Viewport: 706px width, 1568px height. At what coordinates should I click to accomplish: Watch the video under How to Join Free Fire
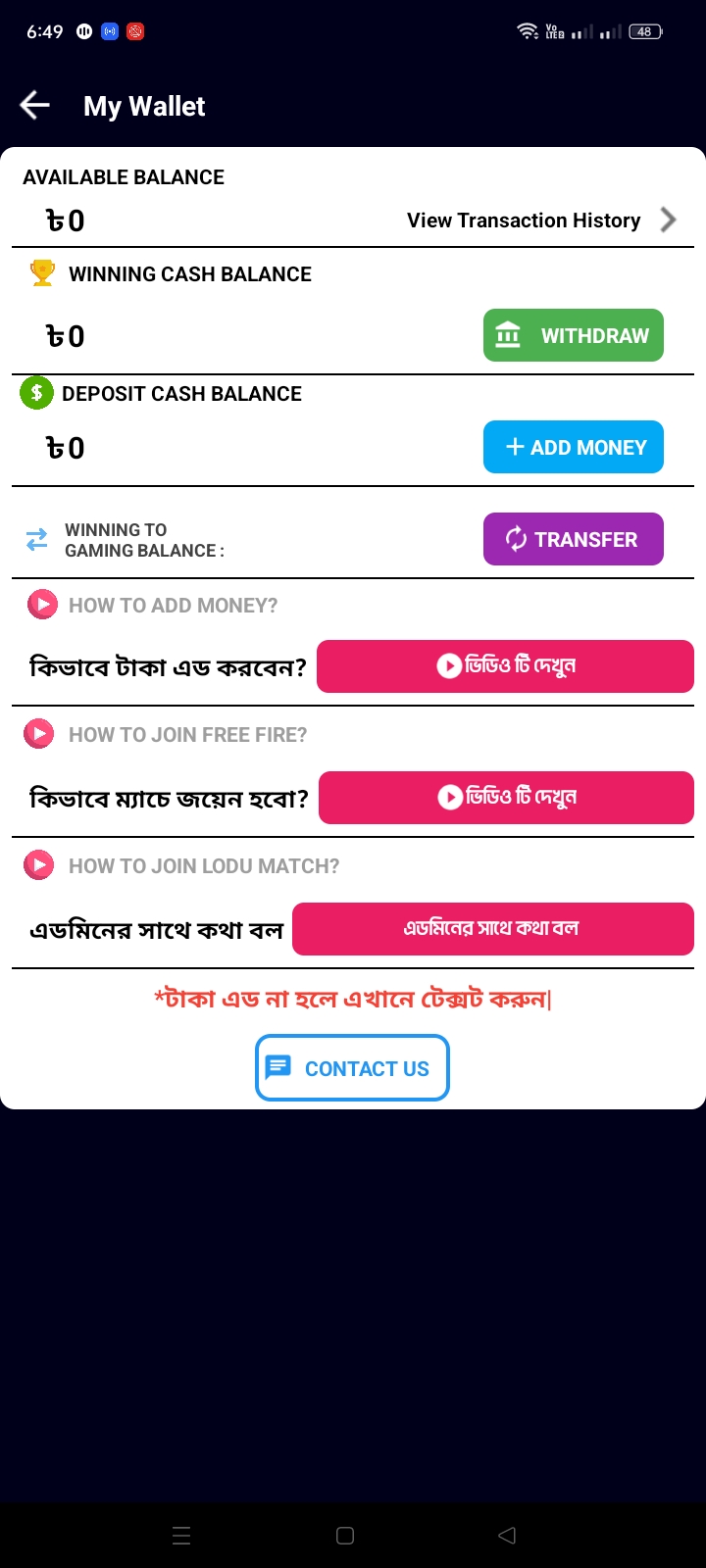[x=507, y=798]
